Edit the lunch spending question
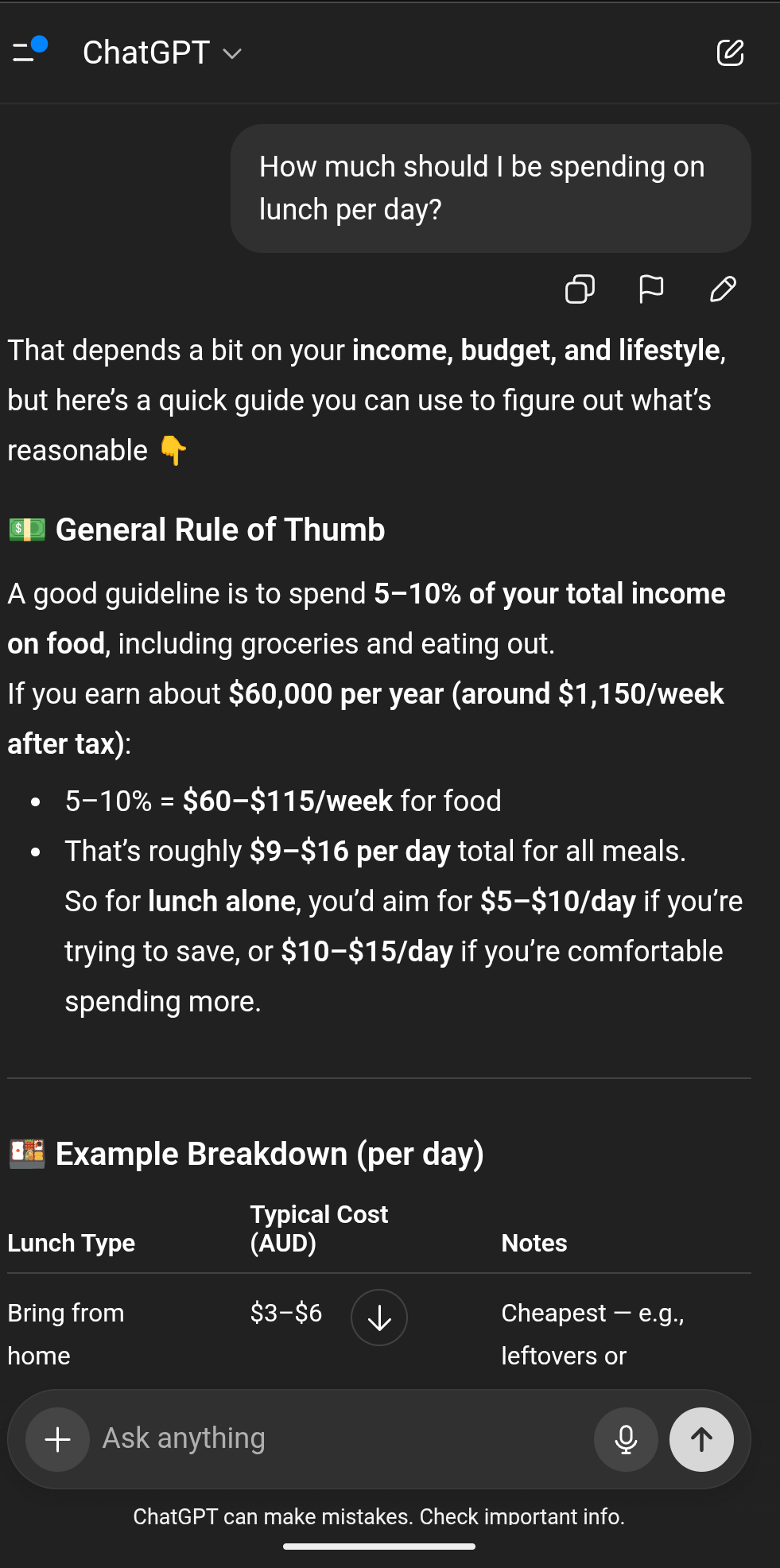 723,289
